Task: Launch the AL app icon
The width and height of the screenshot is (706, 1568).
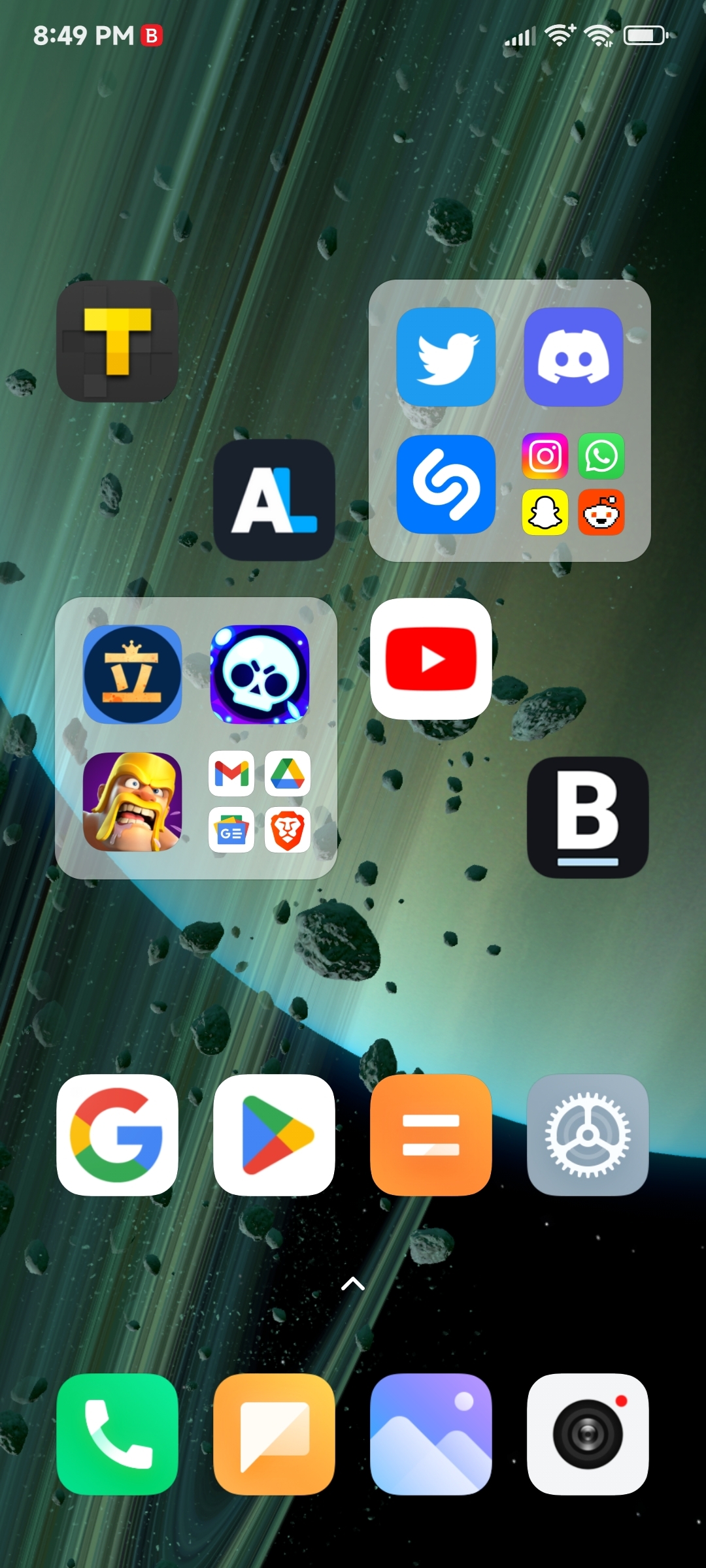Action: click(274, 500)
